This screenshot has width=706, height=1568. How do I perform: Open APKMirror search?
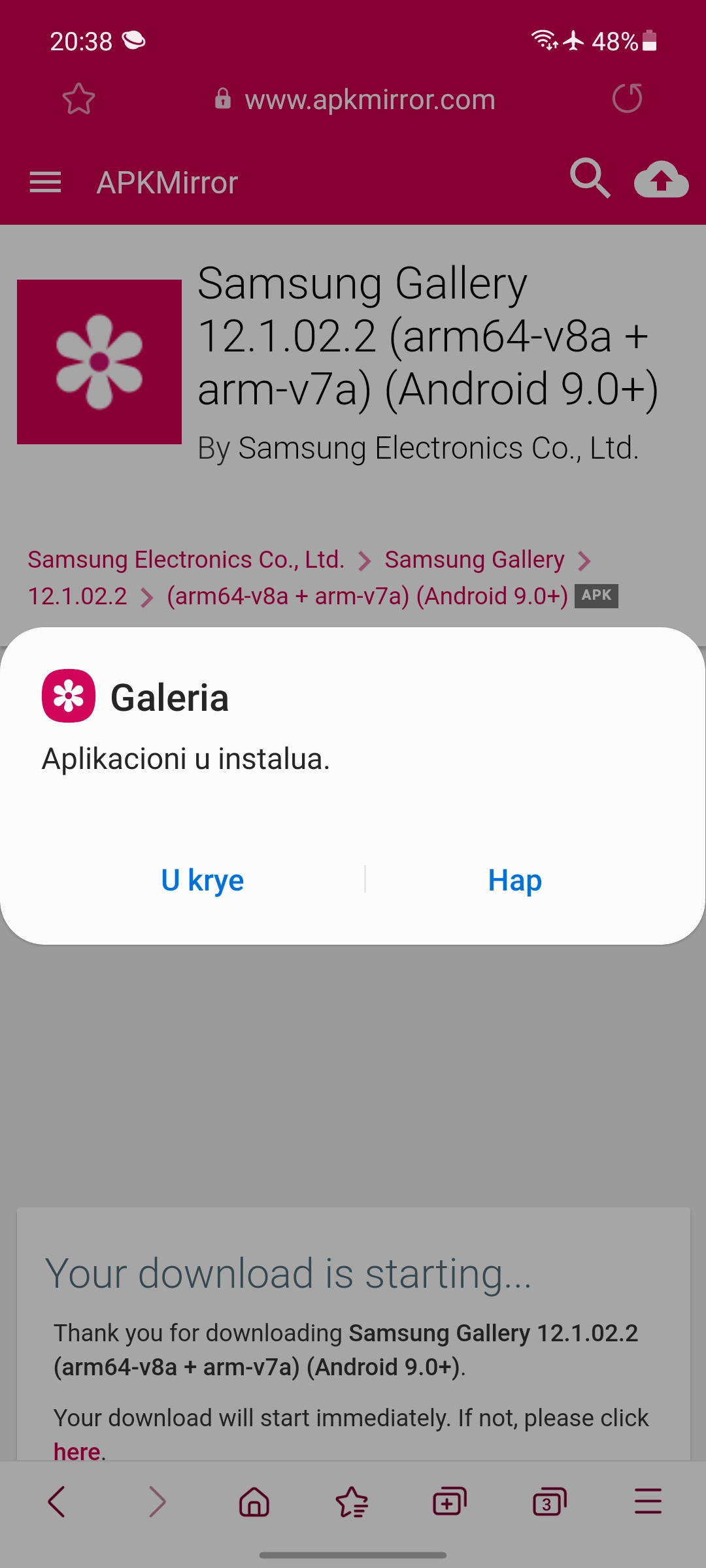[590, 178]
